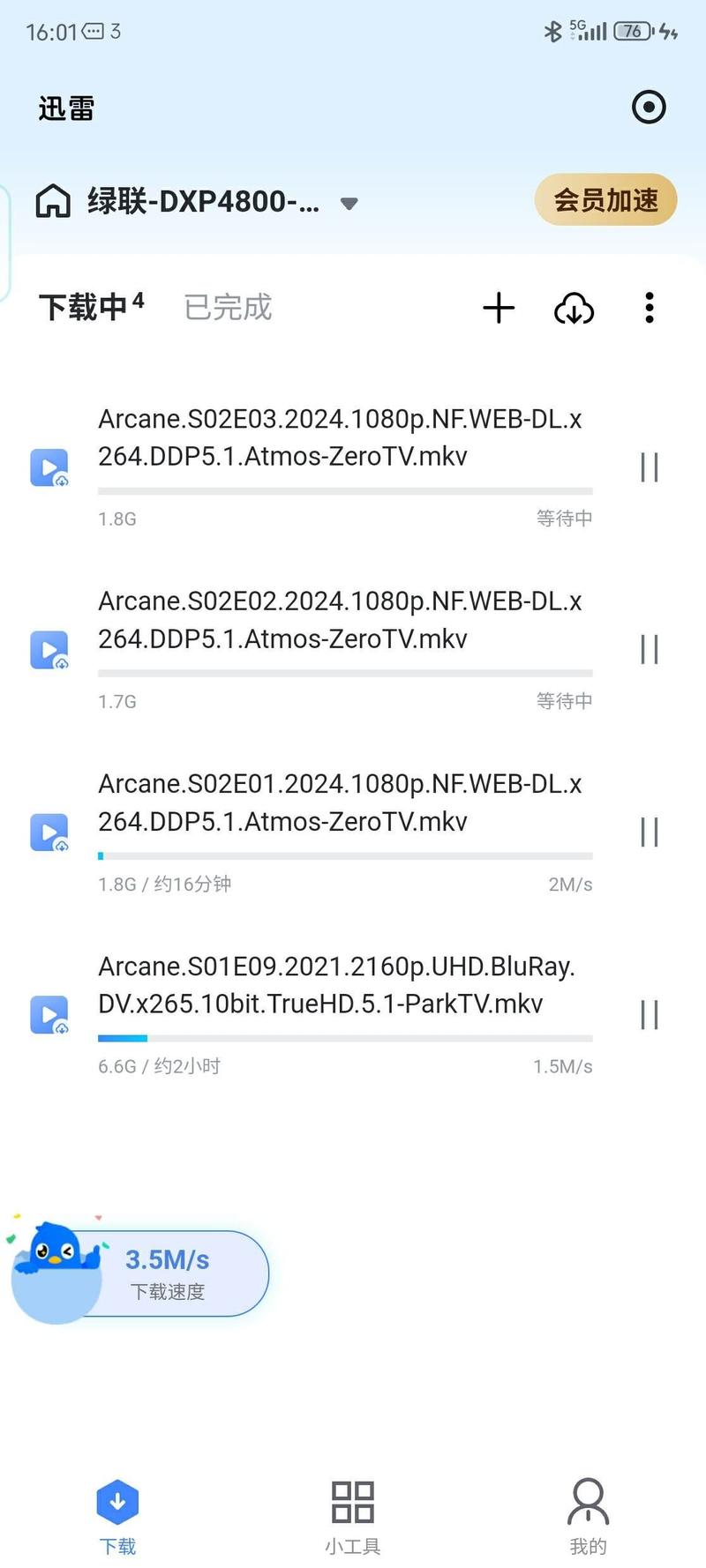The width and height of the screenshot is (706, 1568).
Task: Tap the target icon beside 迅雷
Action: [x=649, y=108]
